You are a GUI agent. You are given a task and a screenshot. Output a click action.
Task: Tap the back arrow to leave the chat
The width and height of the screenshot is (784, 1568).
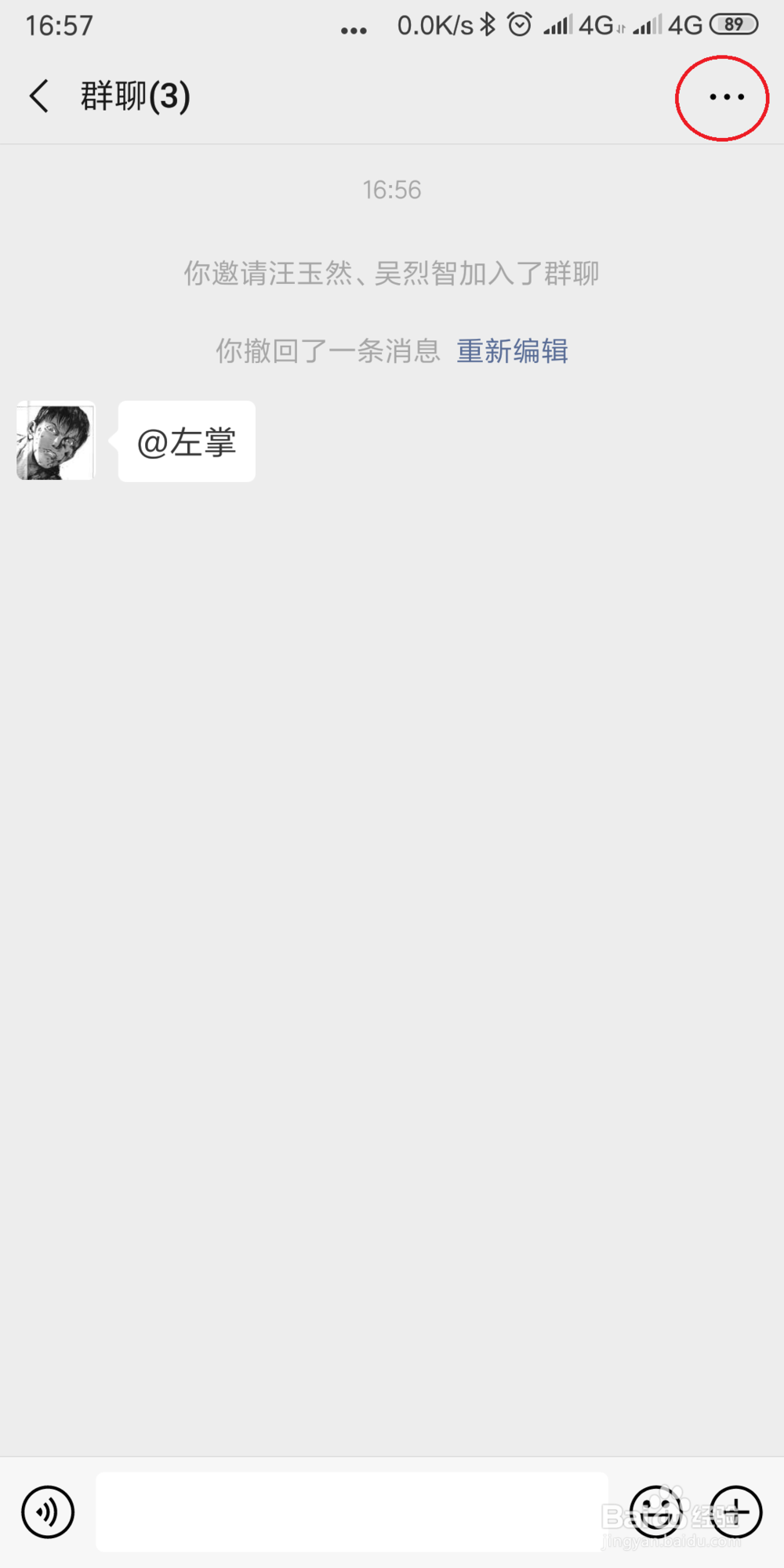[x=38, y=94]
